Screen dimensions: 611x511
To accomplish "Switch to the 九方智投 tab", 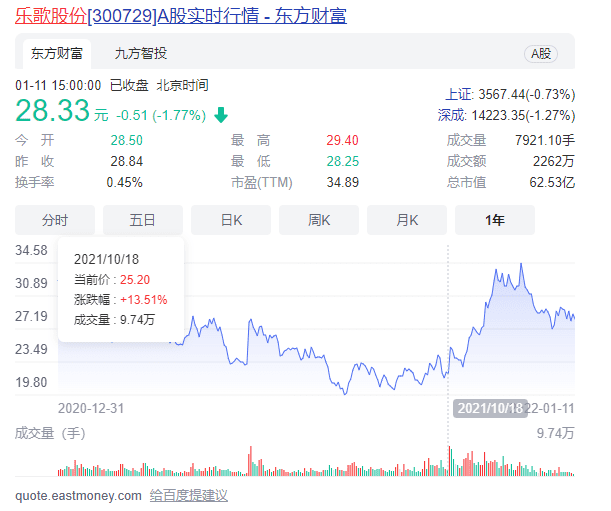I will (140, 53).
